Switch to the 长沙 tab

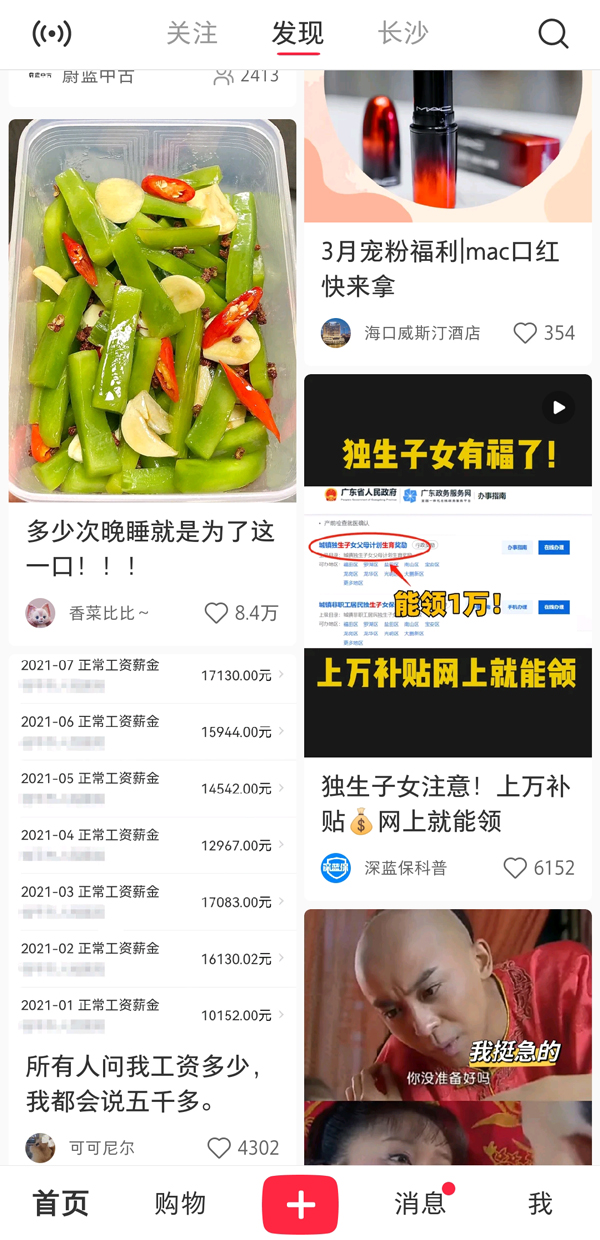click(403, 33)
